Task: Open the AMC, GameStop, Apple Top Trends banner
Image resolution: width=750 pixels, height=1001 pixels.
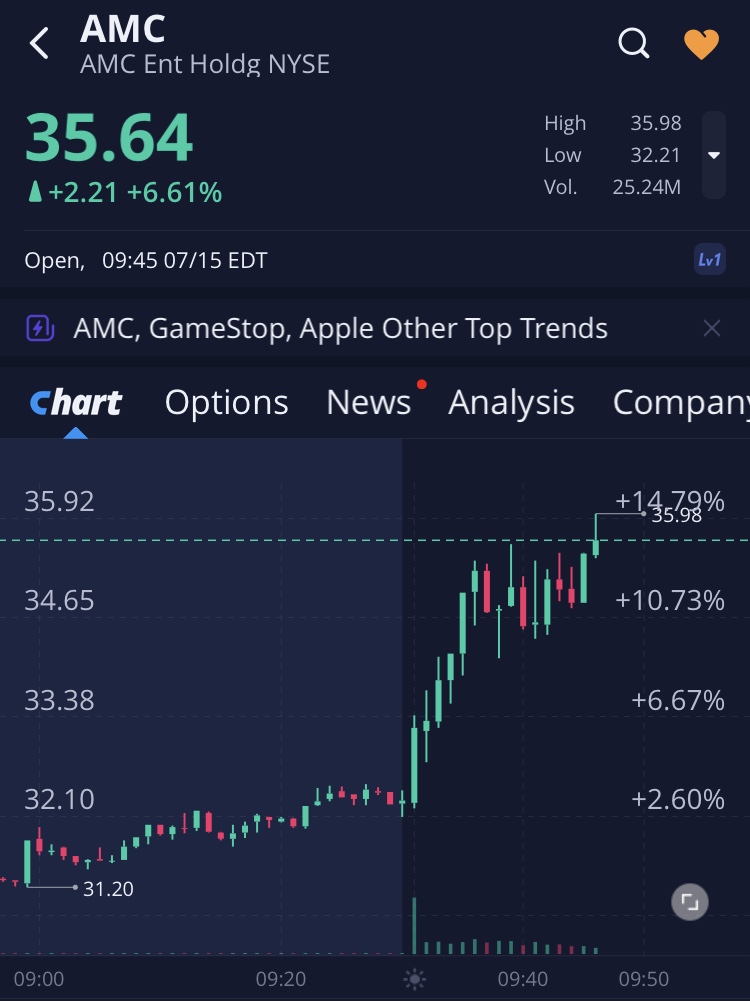Action: click(x=340, y=328)
